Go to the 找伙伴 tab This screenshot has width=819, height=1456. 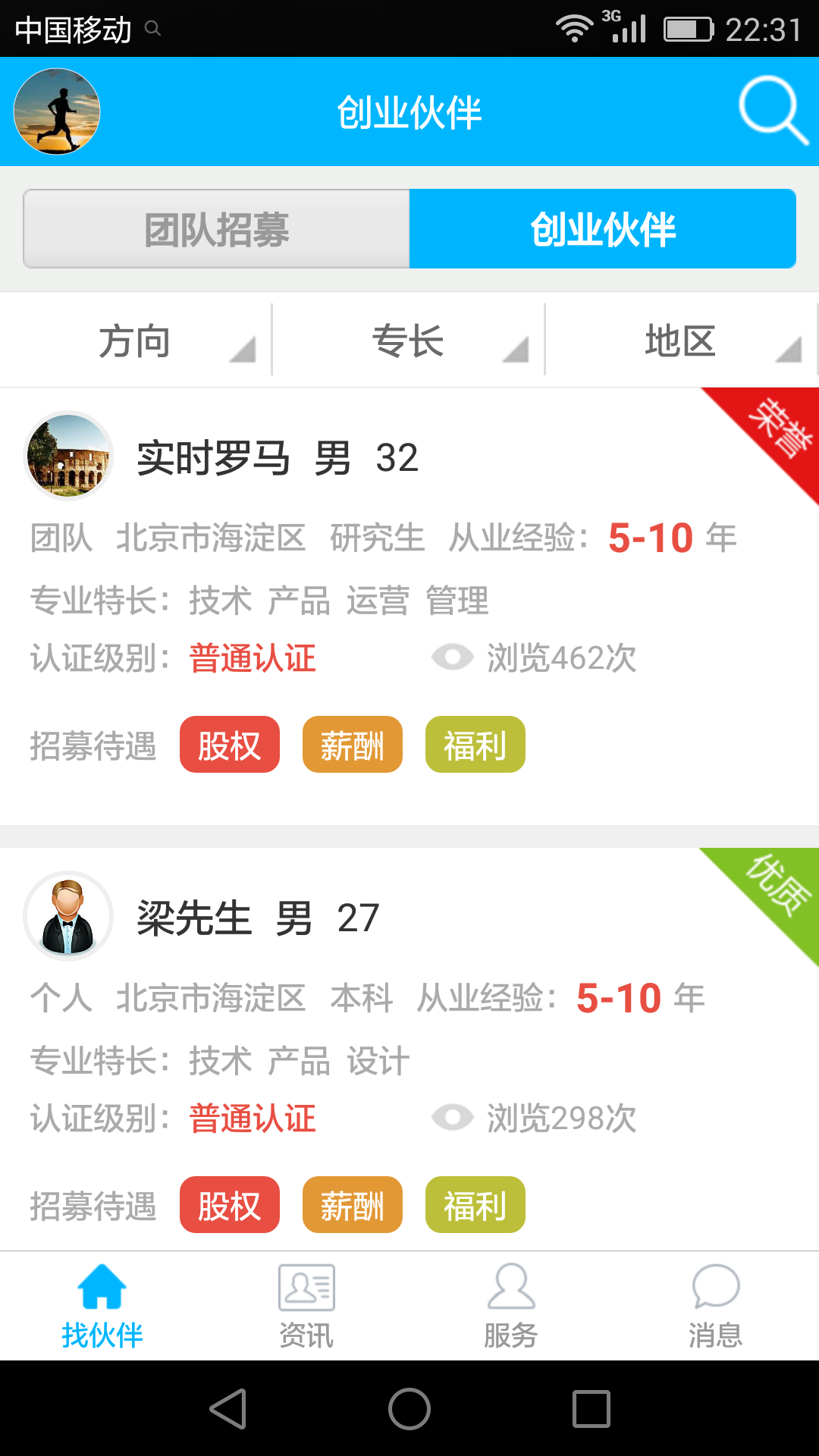102,1306
